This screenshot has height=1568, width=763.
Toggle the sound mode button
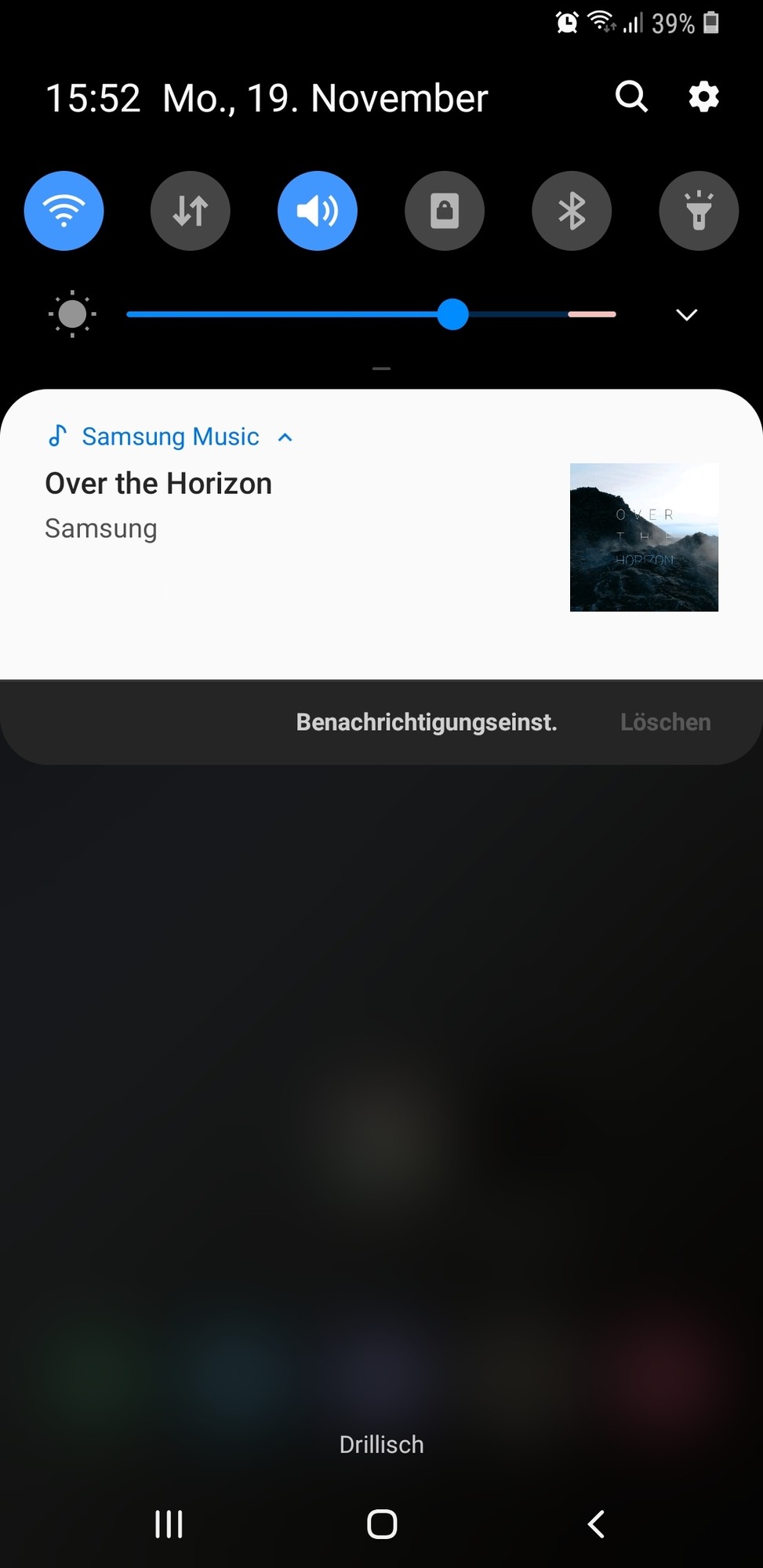(x=318, y=211)
